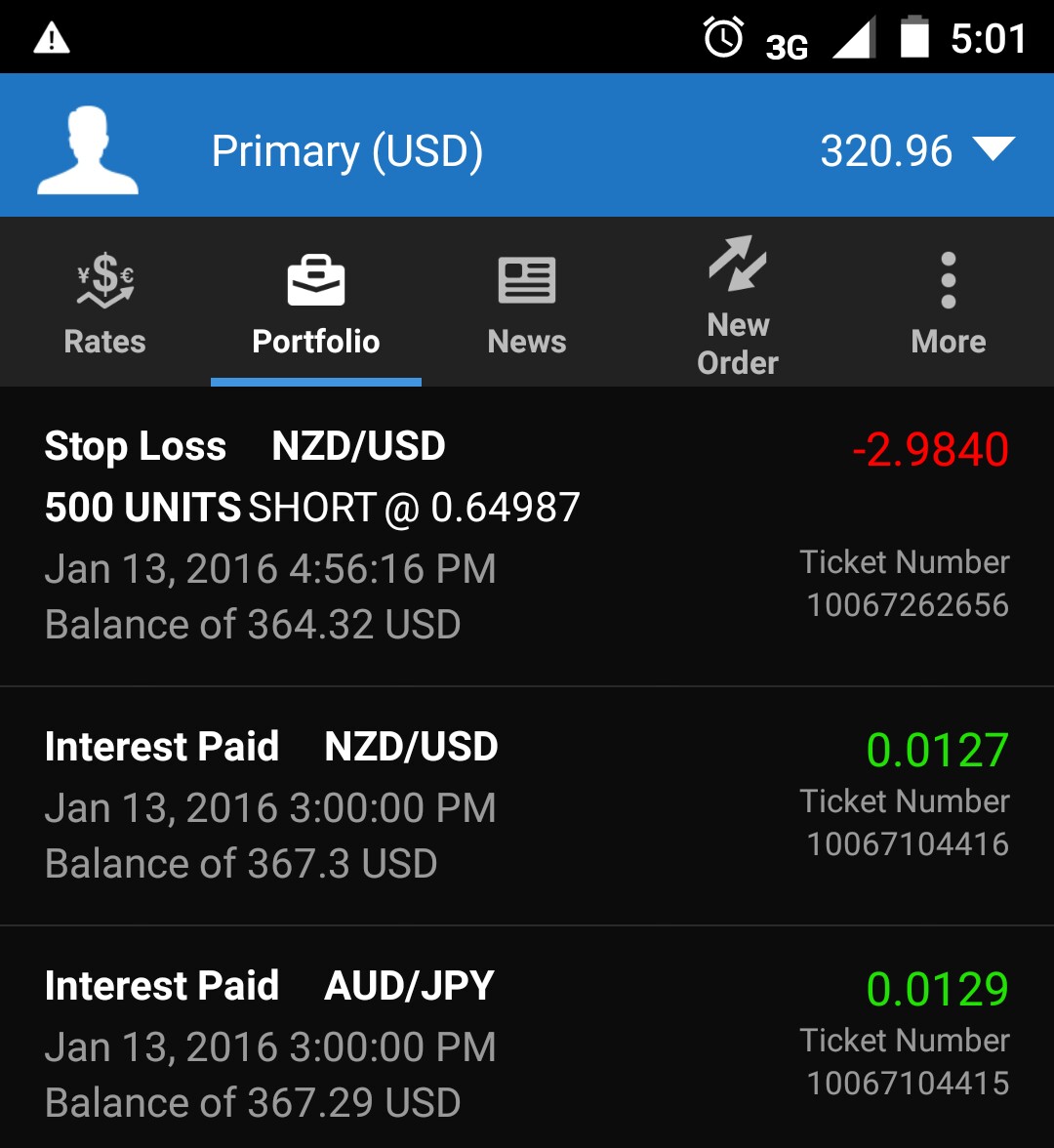Switch to the Portfolio tab
Image resolution: width=1054 pixels, height=1148 pixels.
316,305
